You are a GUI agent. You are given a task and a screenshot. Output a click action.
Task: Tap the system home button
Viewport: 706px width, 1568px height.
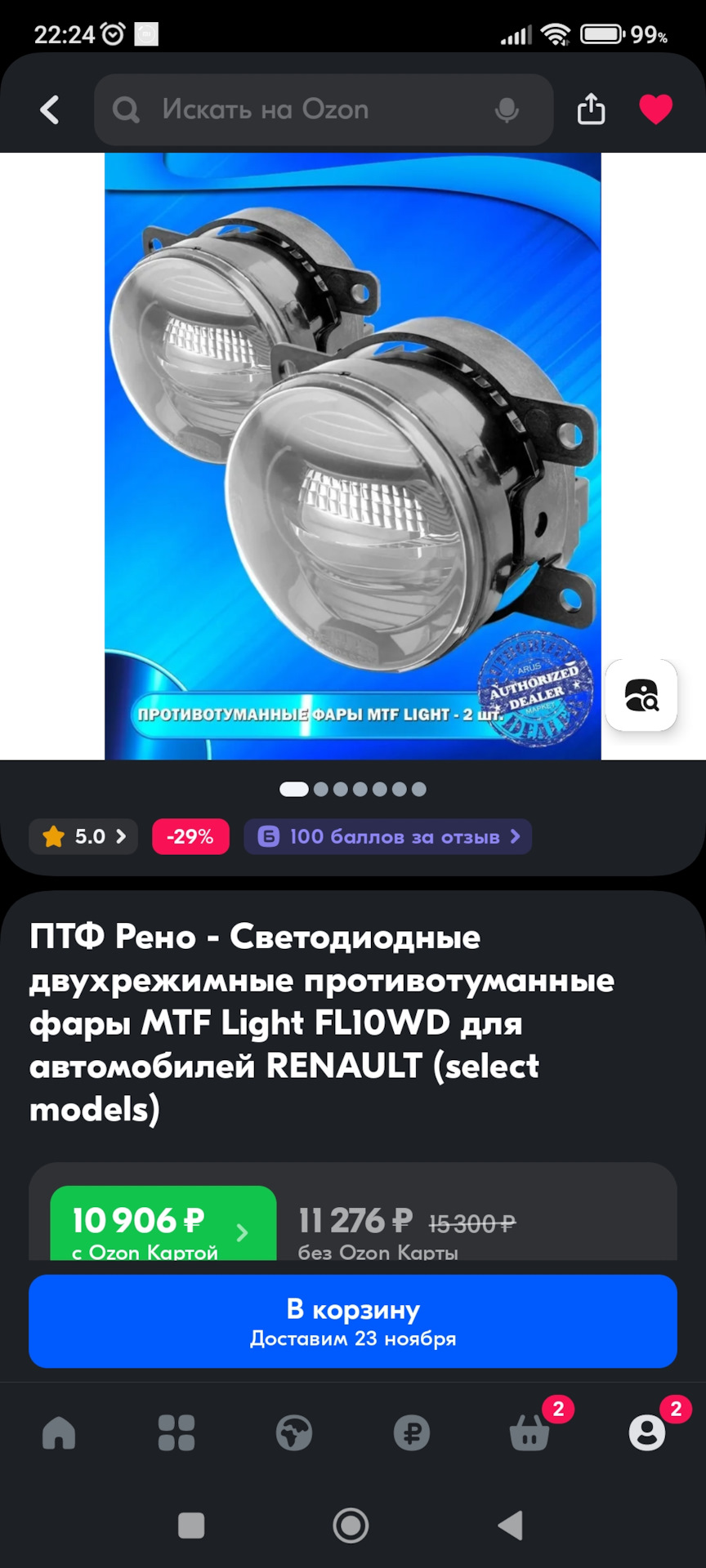[x=351, y=1525]
